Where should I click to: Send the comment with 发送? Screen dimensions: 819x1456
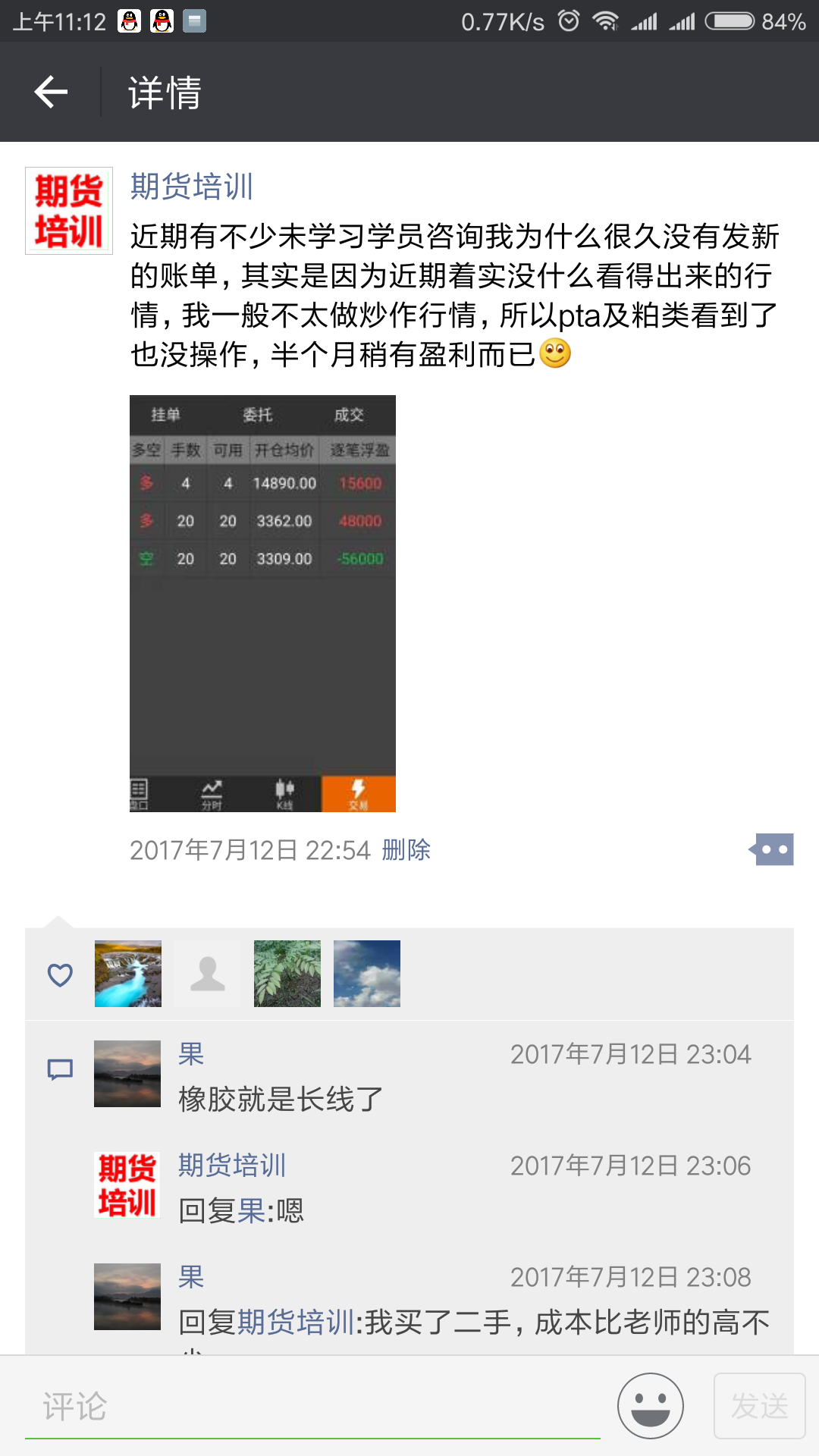pyautogui.click(x=760, y=1406)
